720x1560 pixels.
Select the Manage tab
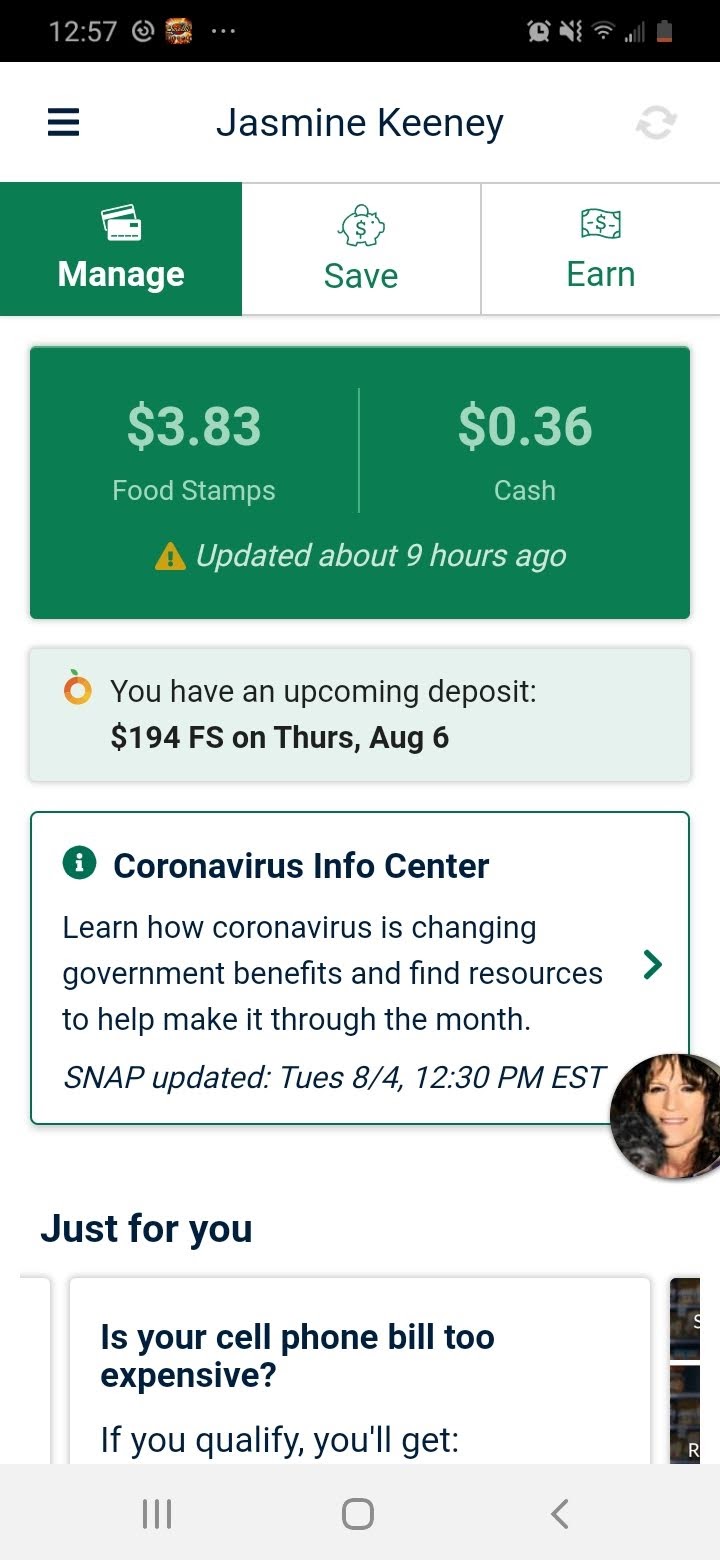click(121, 249)
